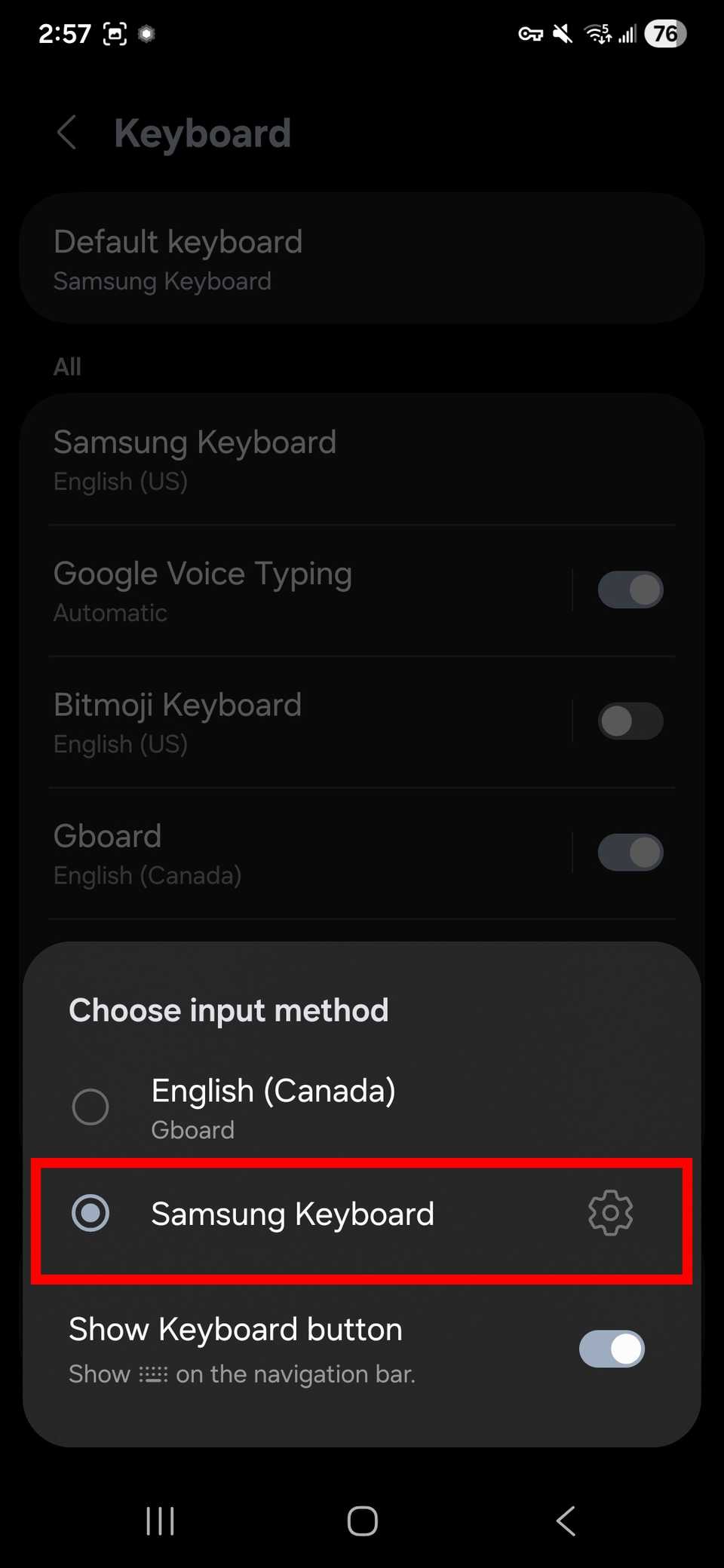
Task: Tap the home button in navigation bar
Action: point(361,1521)
